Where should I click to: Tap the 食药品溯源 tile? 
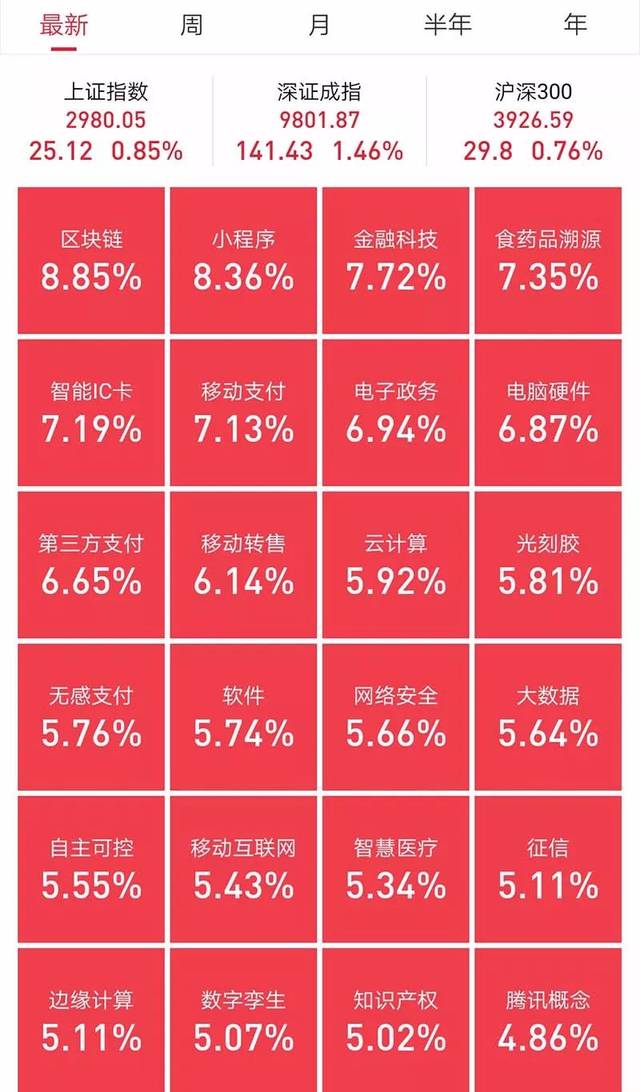(548, 260)
